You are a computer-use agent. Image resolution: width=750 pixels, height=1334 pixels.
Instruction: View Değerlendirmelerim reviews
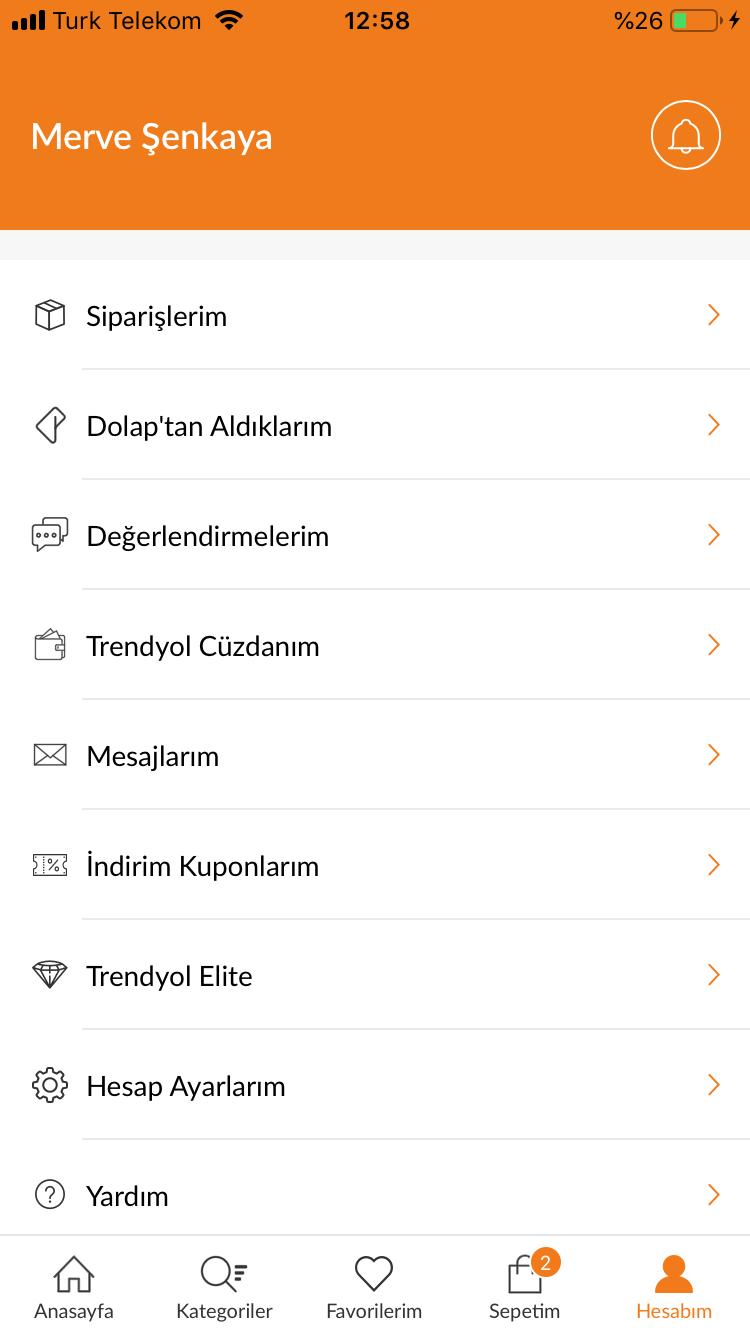375,535
